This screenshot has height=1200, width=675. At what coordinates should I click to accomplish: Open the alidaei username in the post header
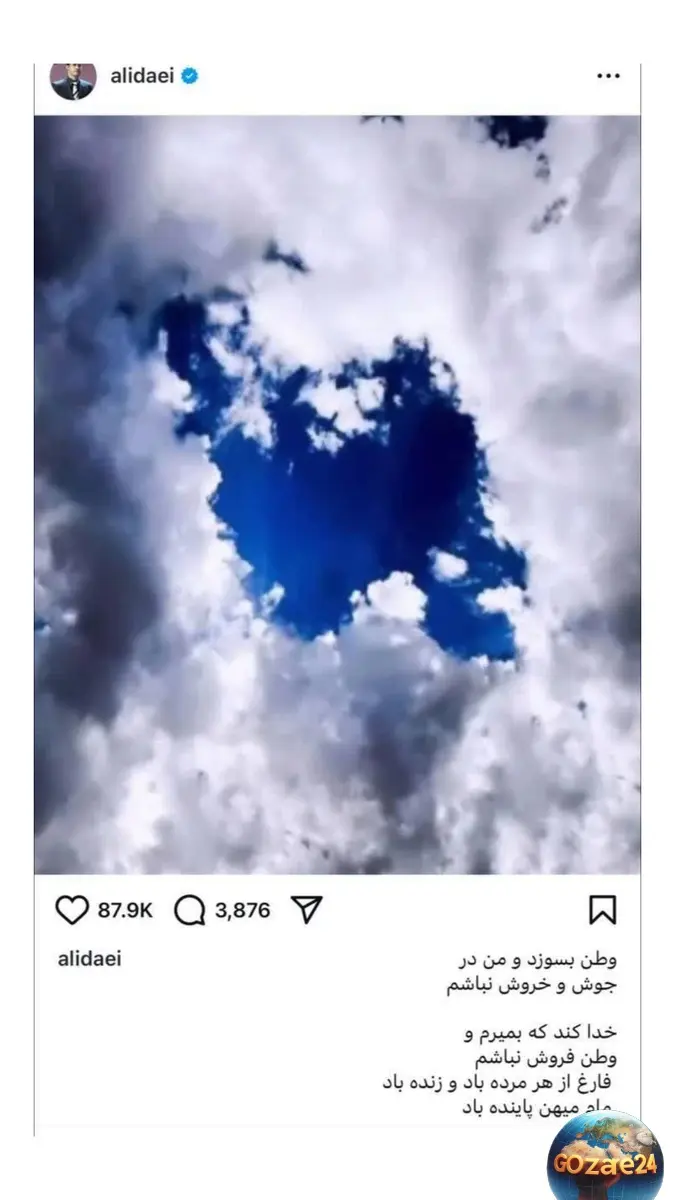(x=141, y=77)
